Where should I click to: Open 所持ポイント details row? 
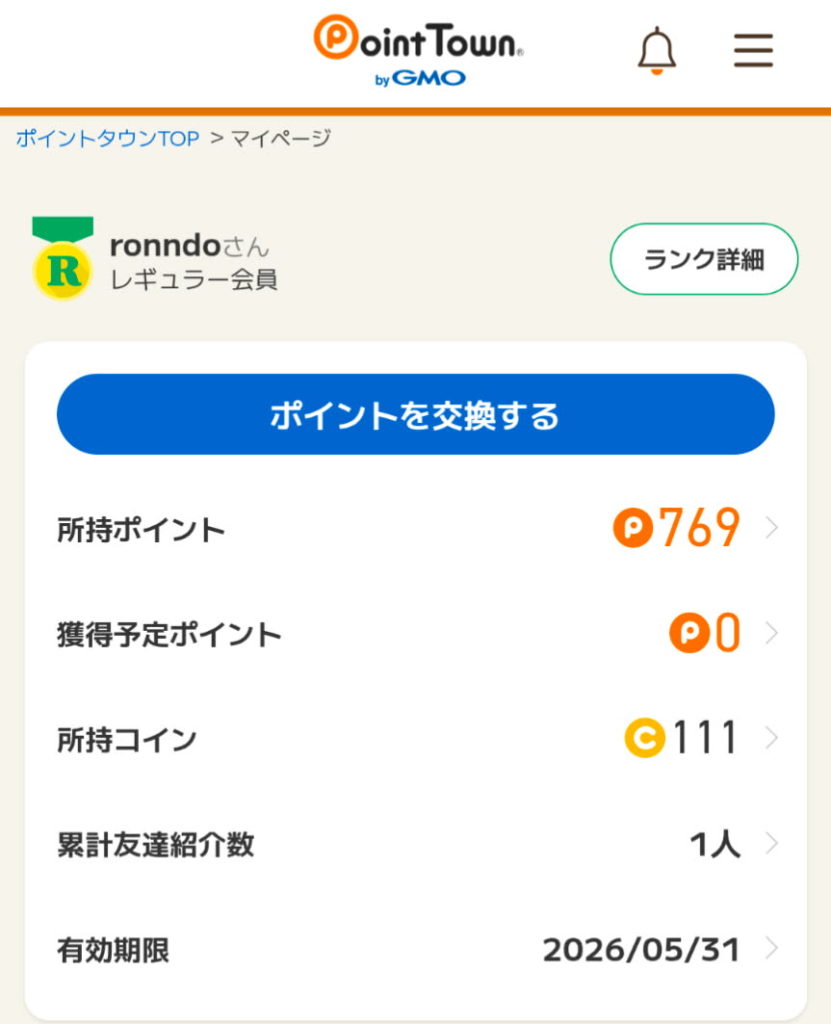coord(415,529)
